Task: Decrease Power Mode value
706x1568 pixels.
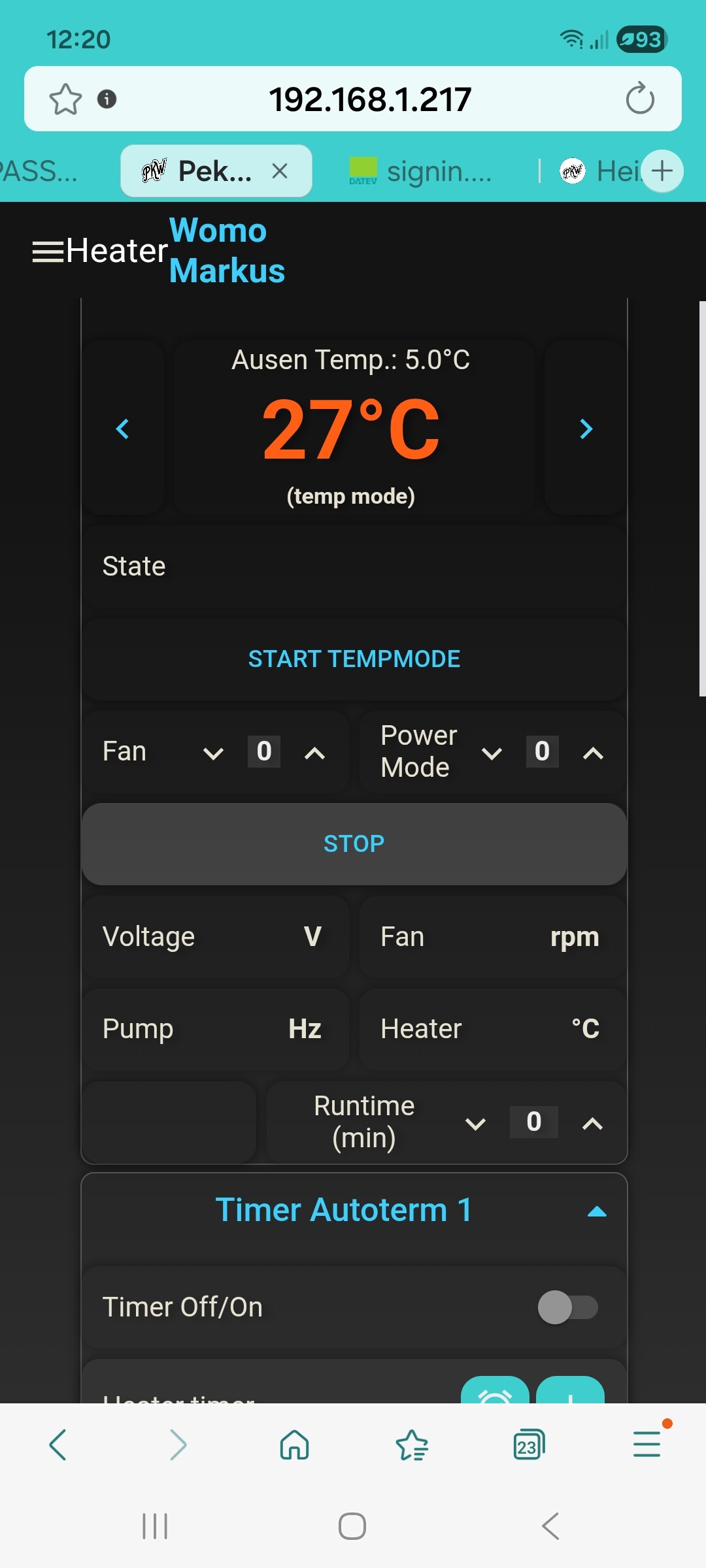Action: pos(492,753)
